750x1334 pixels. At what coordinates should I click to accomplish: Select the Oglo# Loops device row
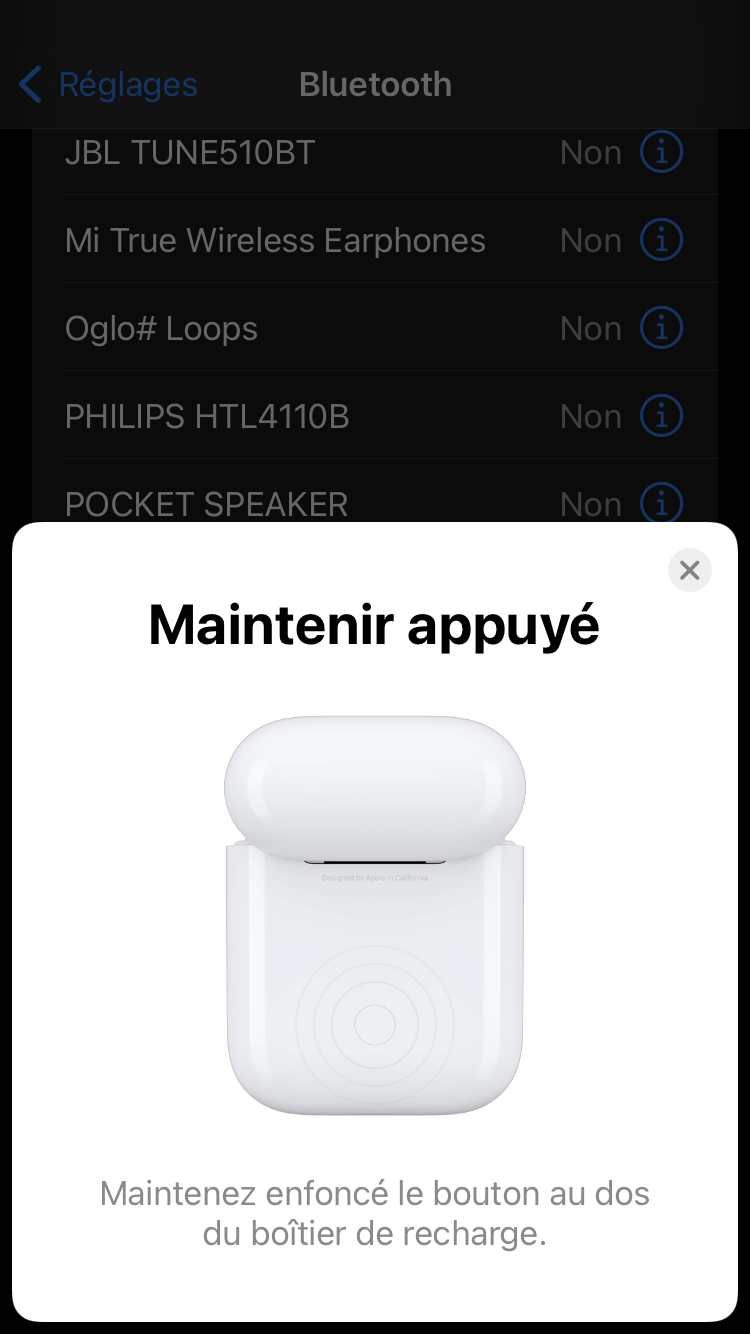tap(300, 329)
